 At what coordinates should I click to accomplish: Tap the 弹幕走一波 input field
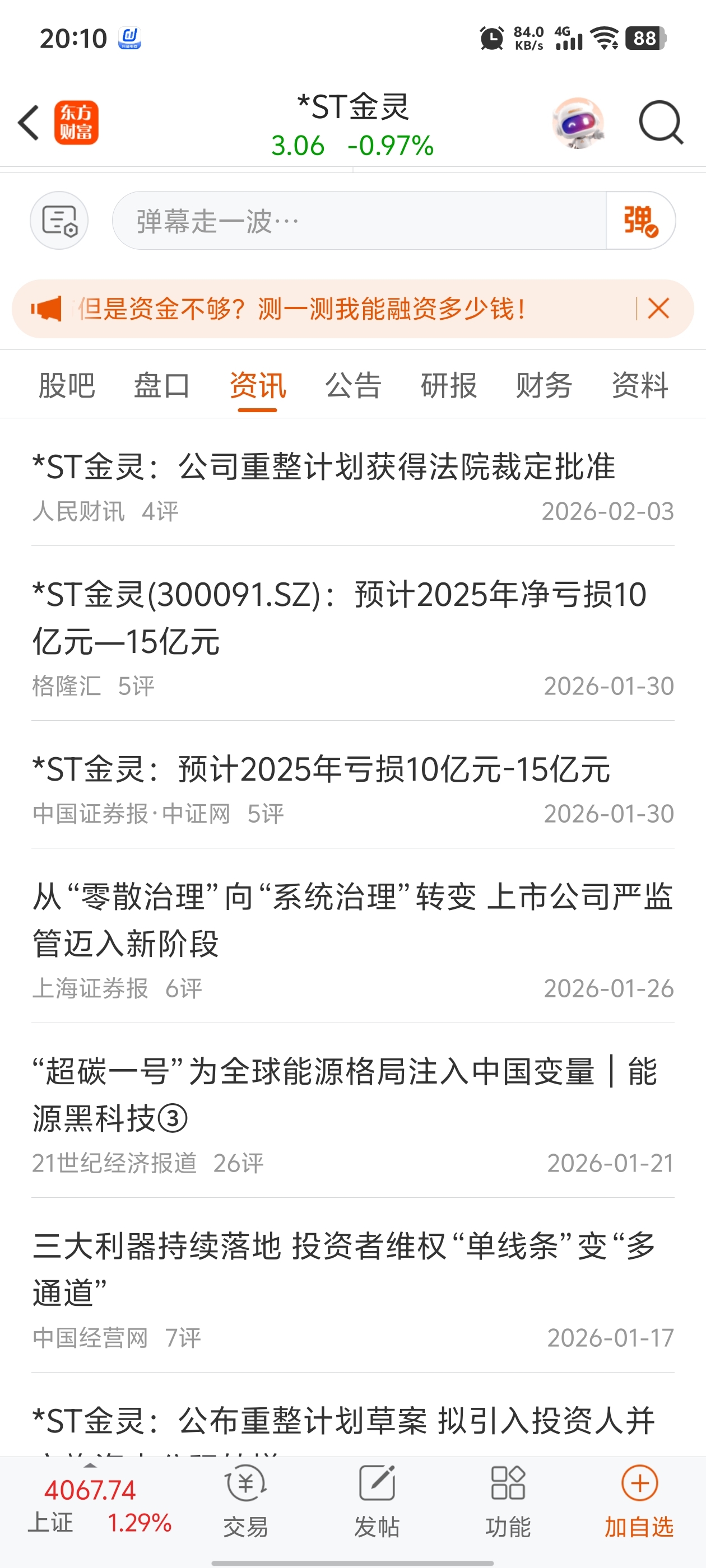359,220
